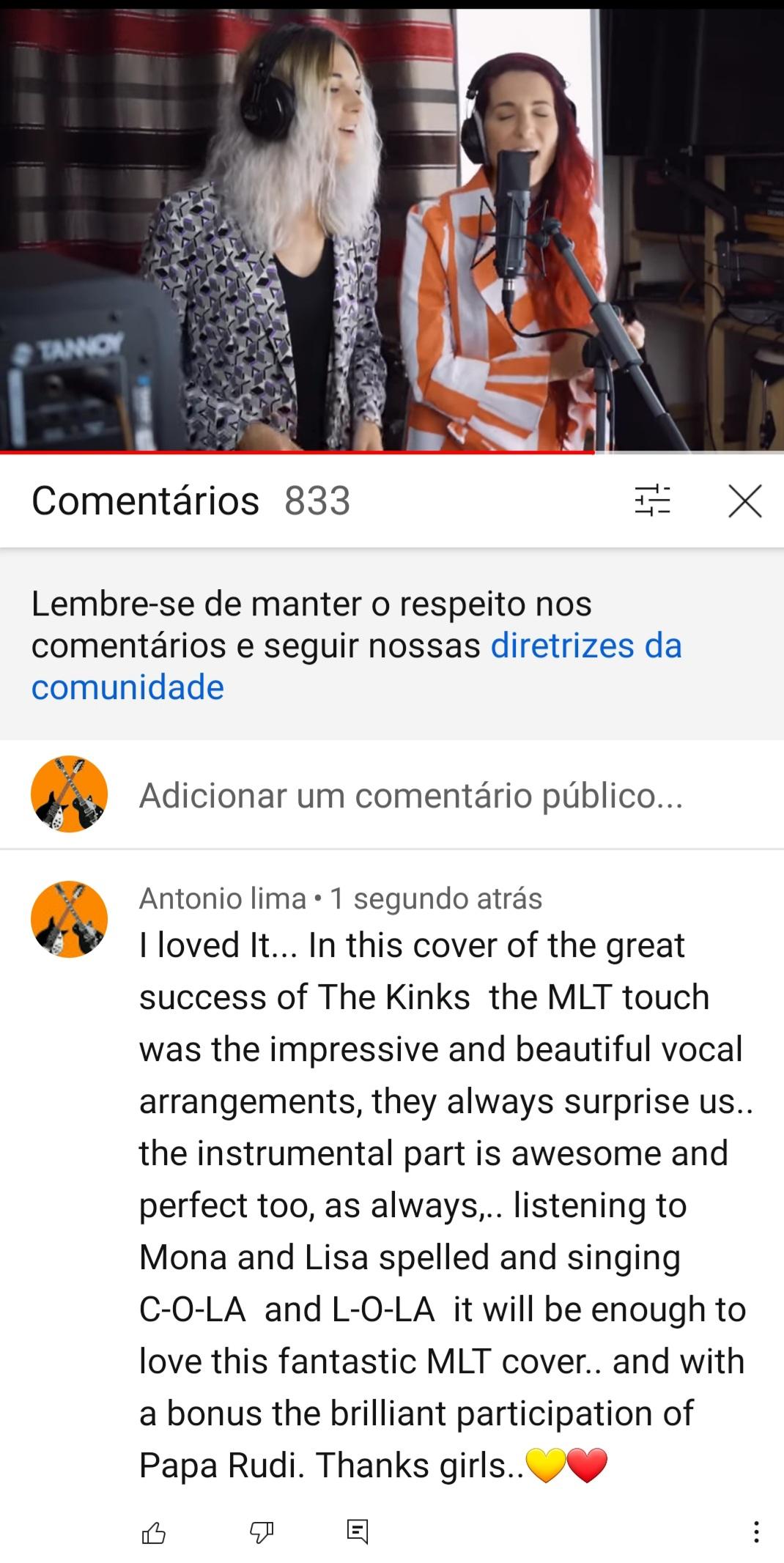This screenshot has height=1563, width=784.
Task: Open the diretrizes da comunidade link
Action: [x=356, y=666]
